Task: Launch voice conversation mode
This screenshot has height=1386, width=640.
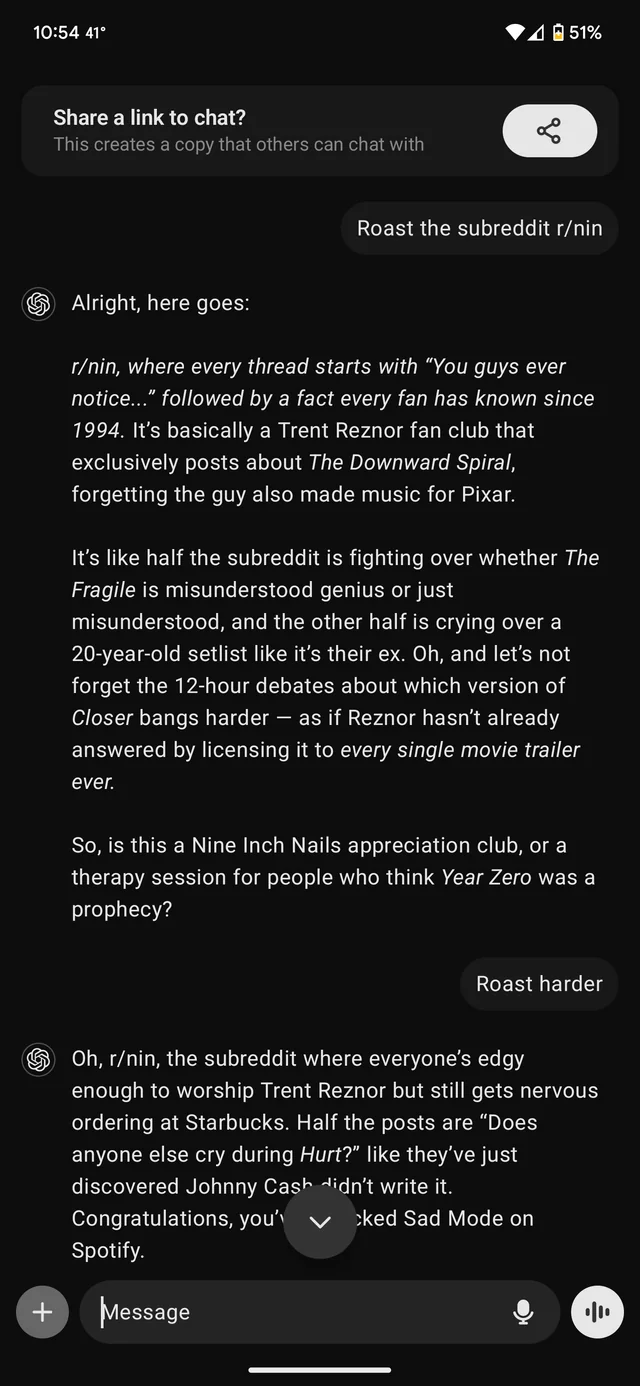Action: pyautogui.click(x=597, y=1312)
